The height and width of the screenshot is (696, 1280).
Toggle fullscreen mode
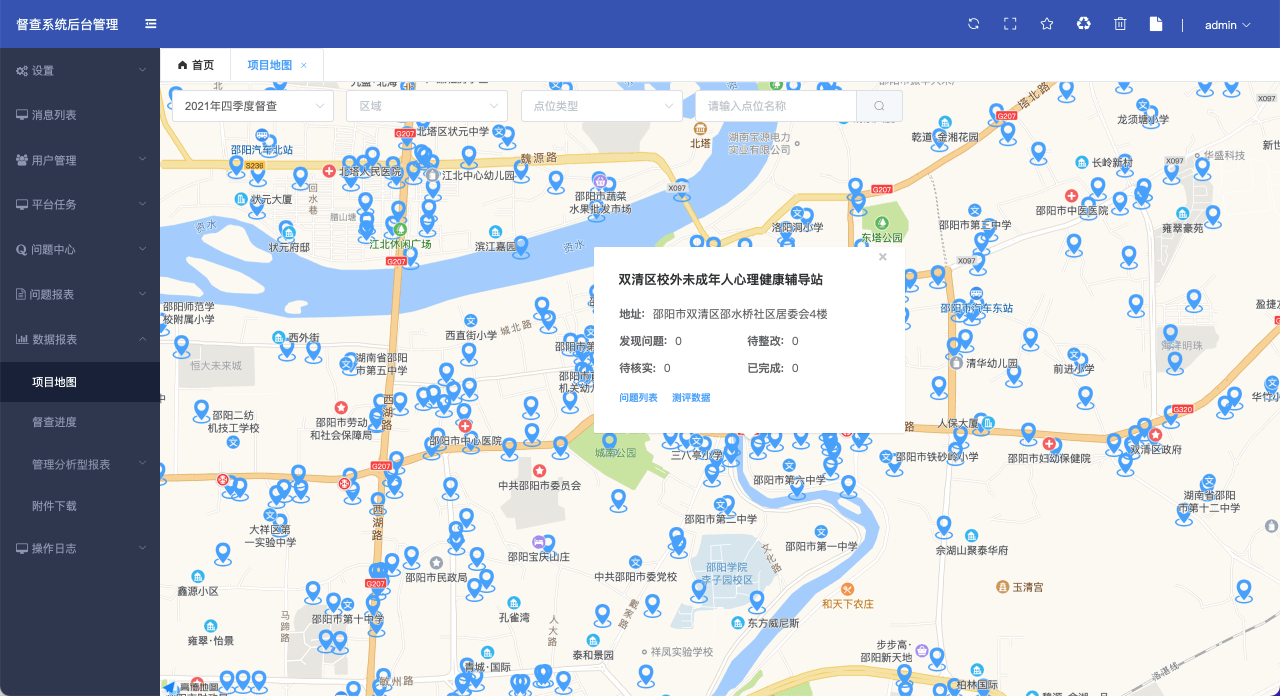[1010, 24]
